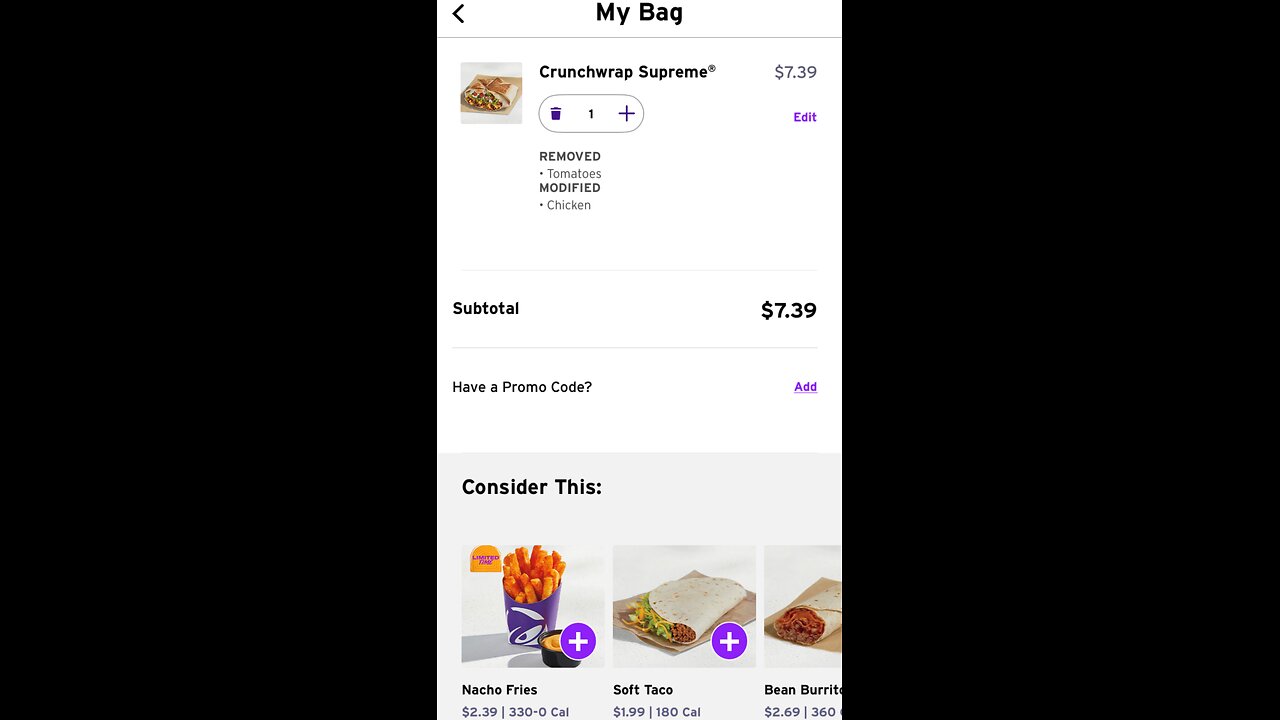Edit the Crunchwrap Supreme item
The height and width of the screenshot is (720, 1280).
pos(804,117)
